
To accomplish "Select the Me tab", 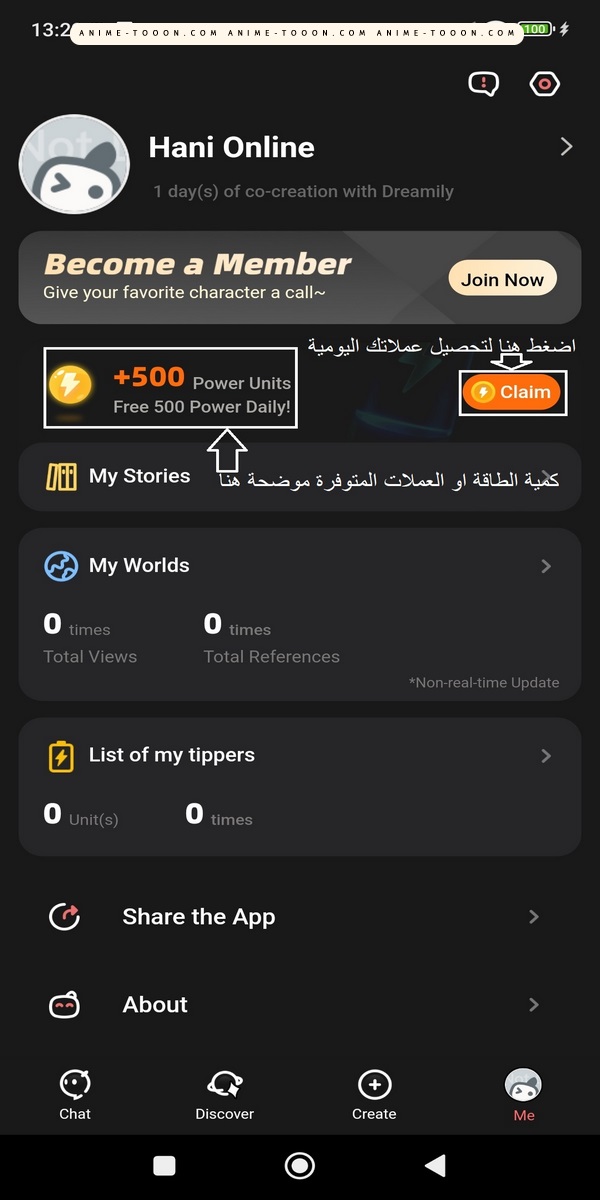I will (524, 1093).
